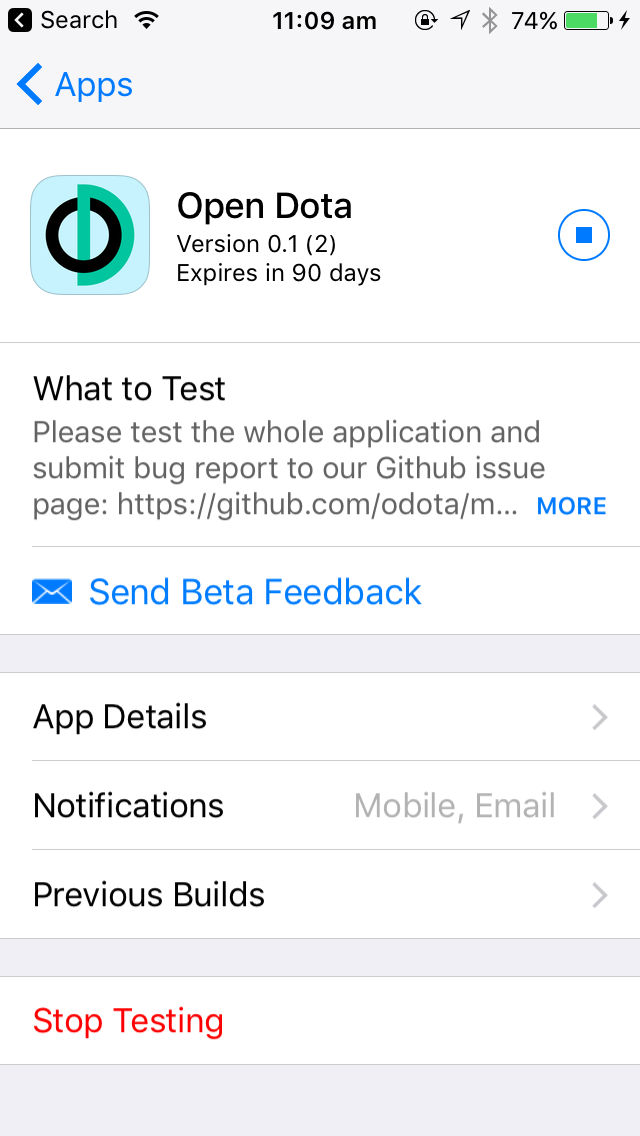This screenshot has height=1136, width=640.
Task: View Previous Builds
Action: (x=320, y=895)
